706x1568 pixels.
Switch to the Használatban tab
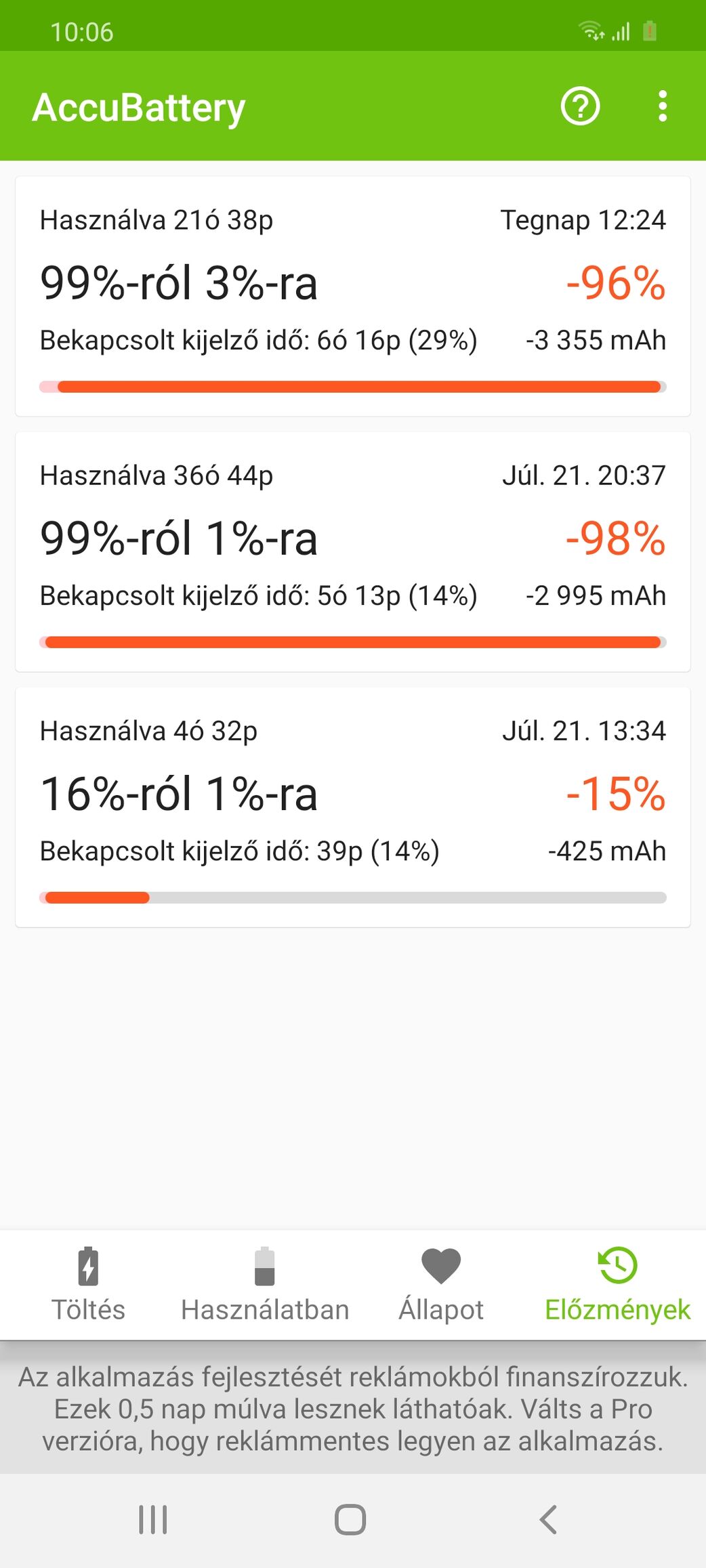tap(265, 1285)
